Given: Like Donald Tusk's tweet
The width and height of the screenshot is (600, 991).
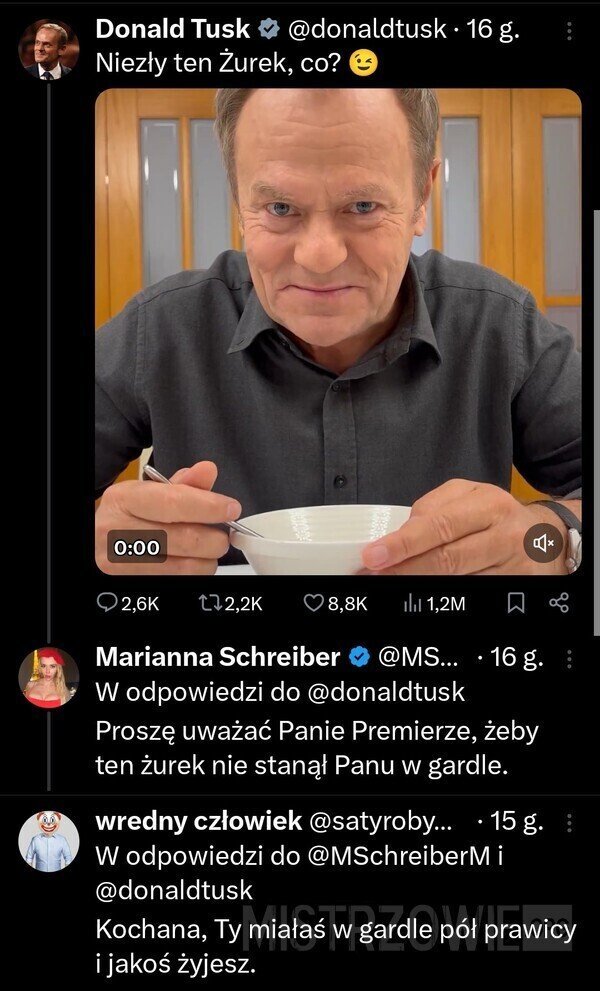Looking at the screenshot, I should pos(313,603).
